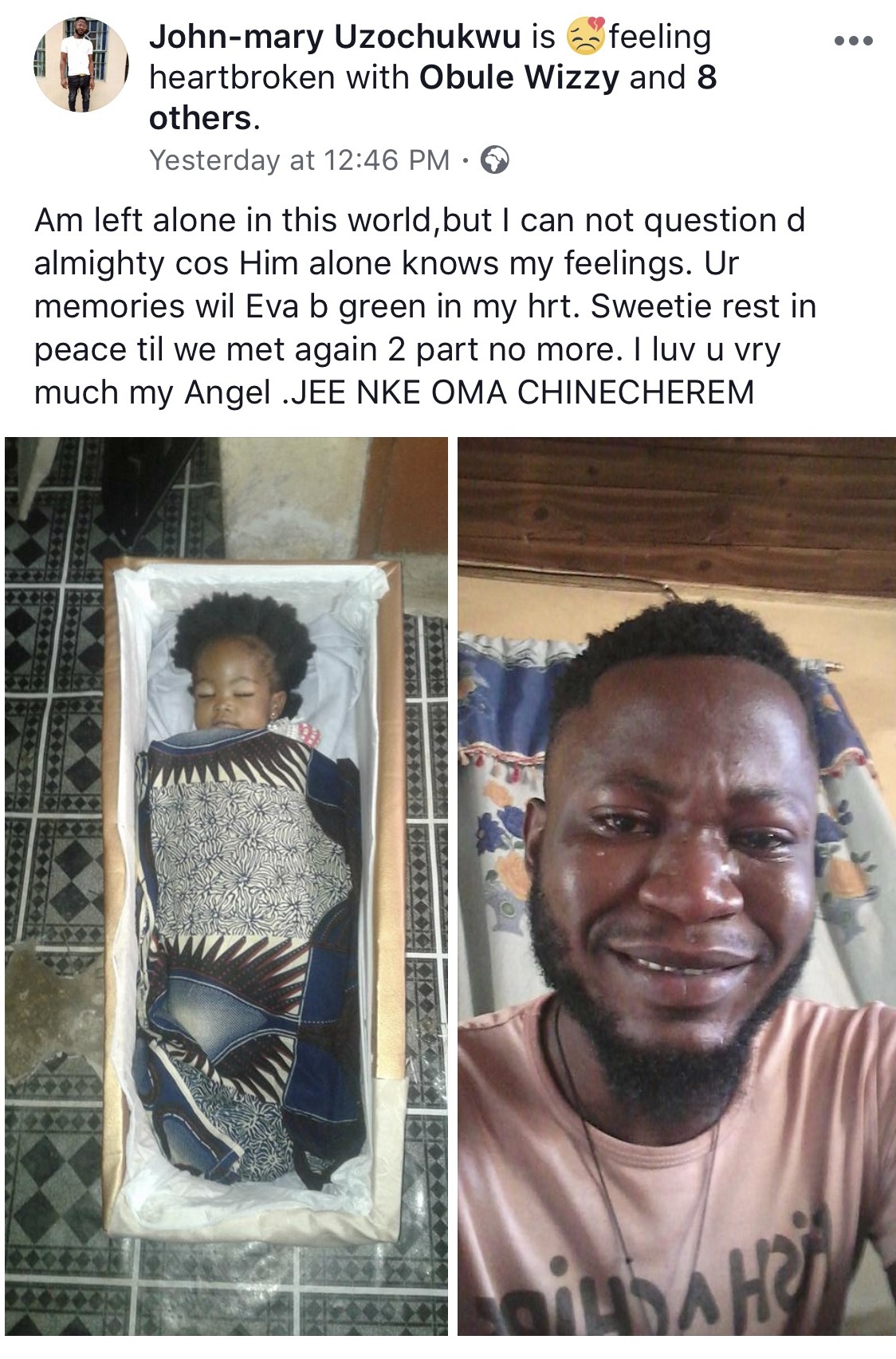Open the post's three-dot options menu
Viewport: 896px width, 1359px height.
coord(853,40)
